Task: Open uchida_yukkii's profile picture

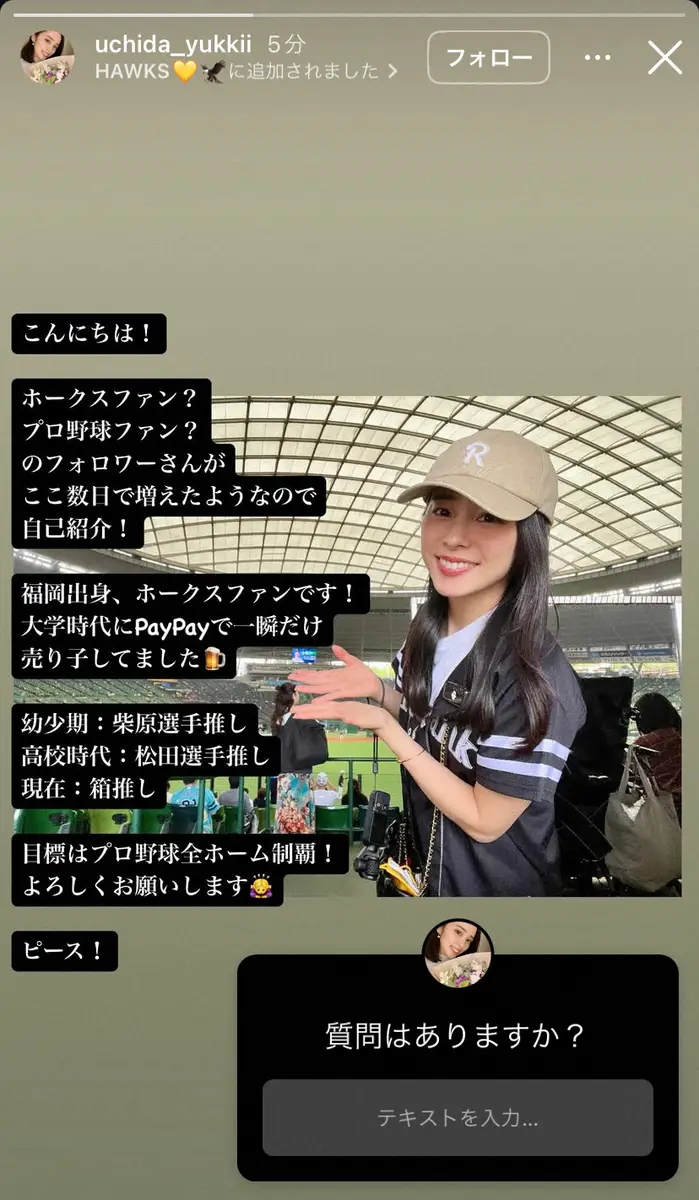Action: (47, 57)
